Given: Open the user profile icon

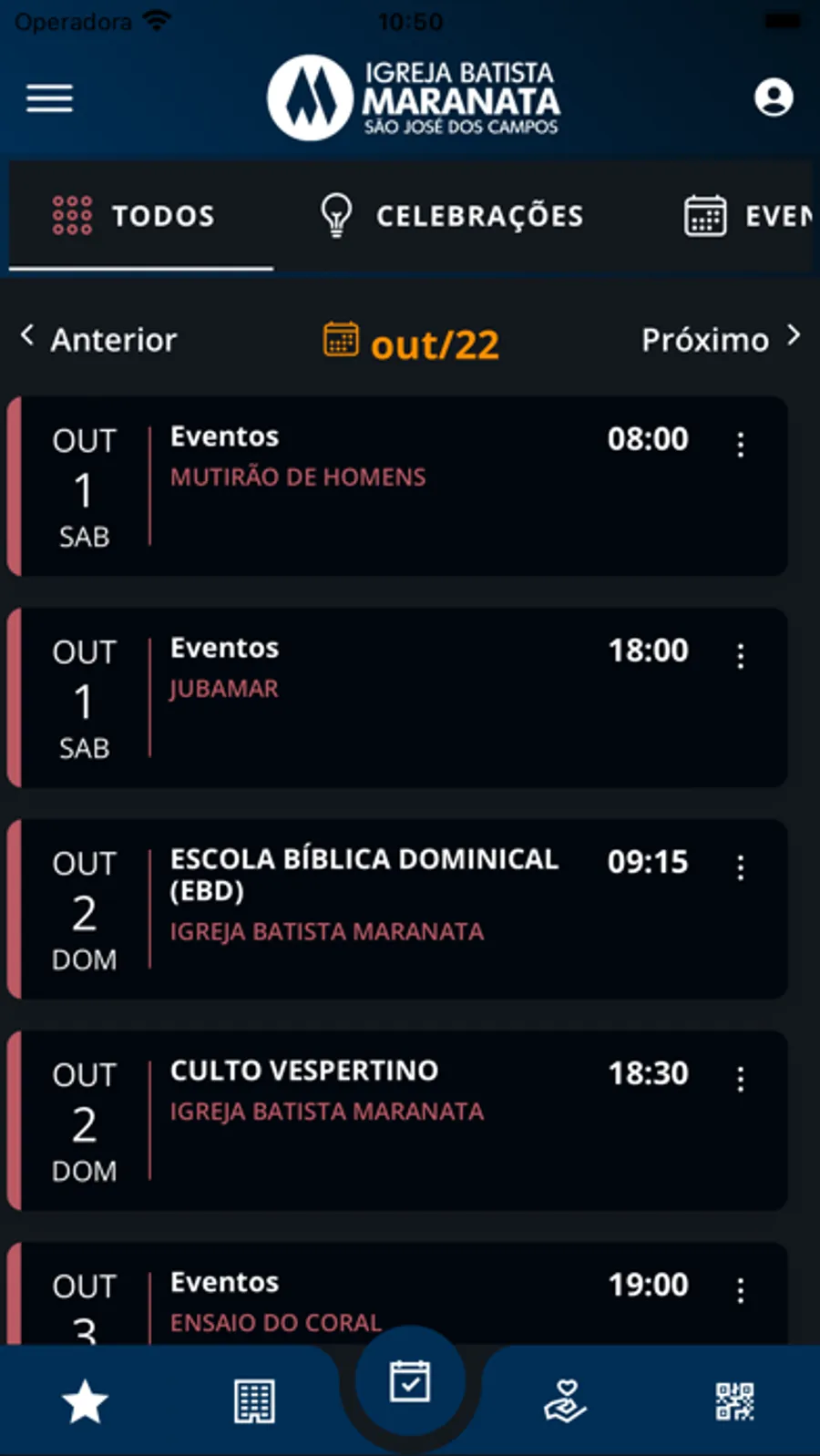Looking at the screenshot, I should [773, 97].
